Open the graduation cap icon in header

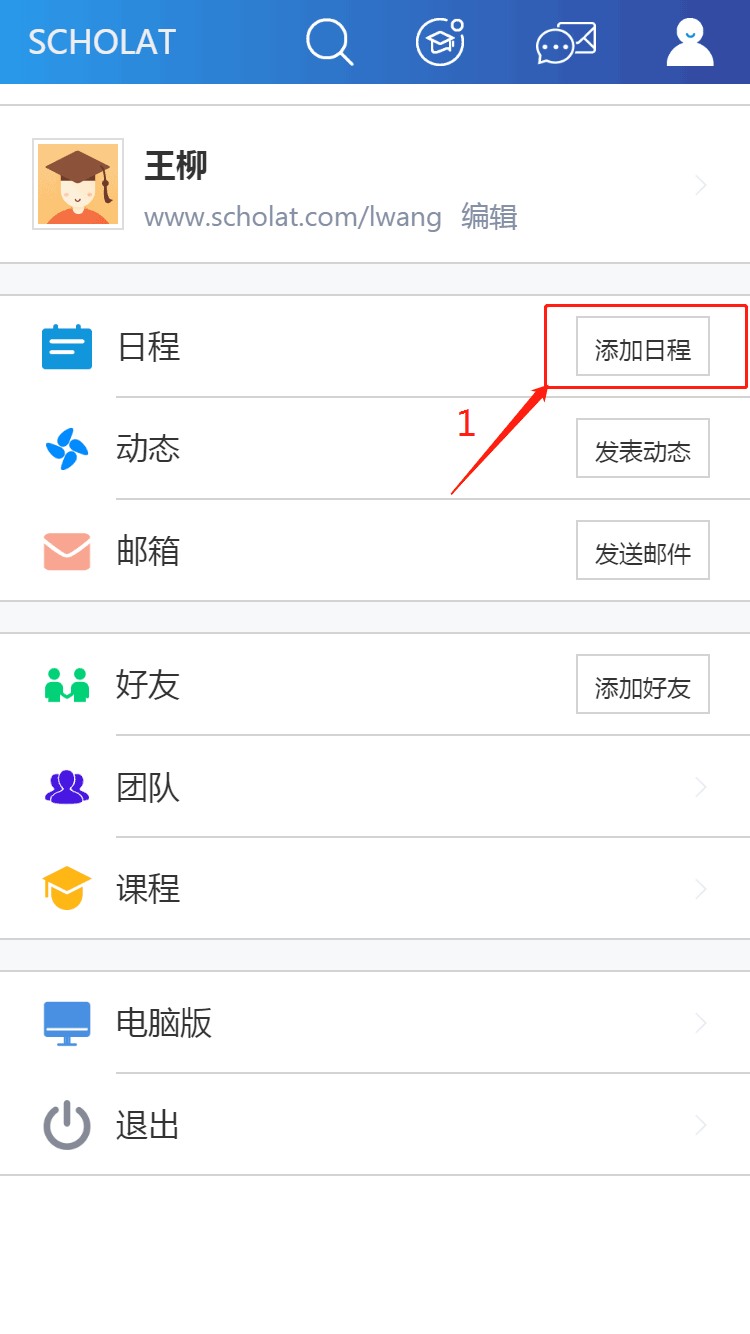(440, 42)
